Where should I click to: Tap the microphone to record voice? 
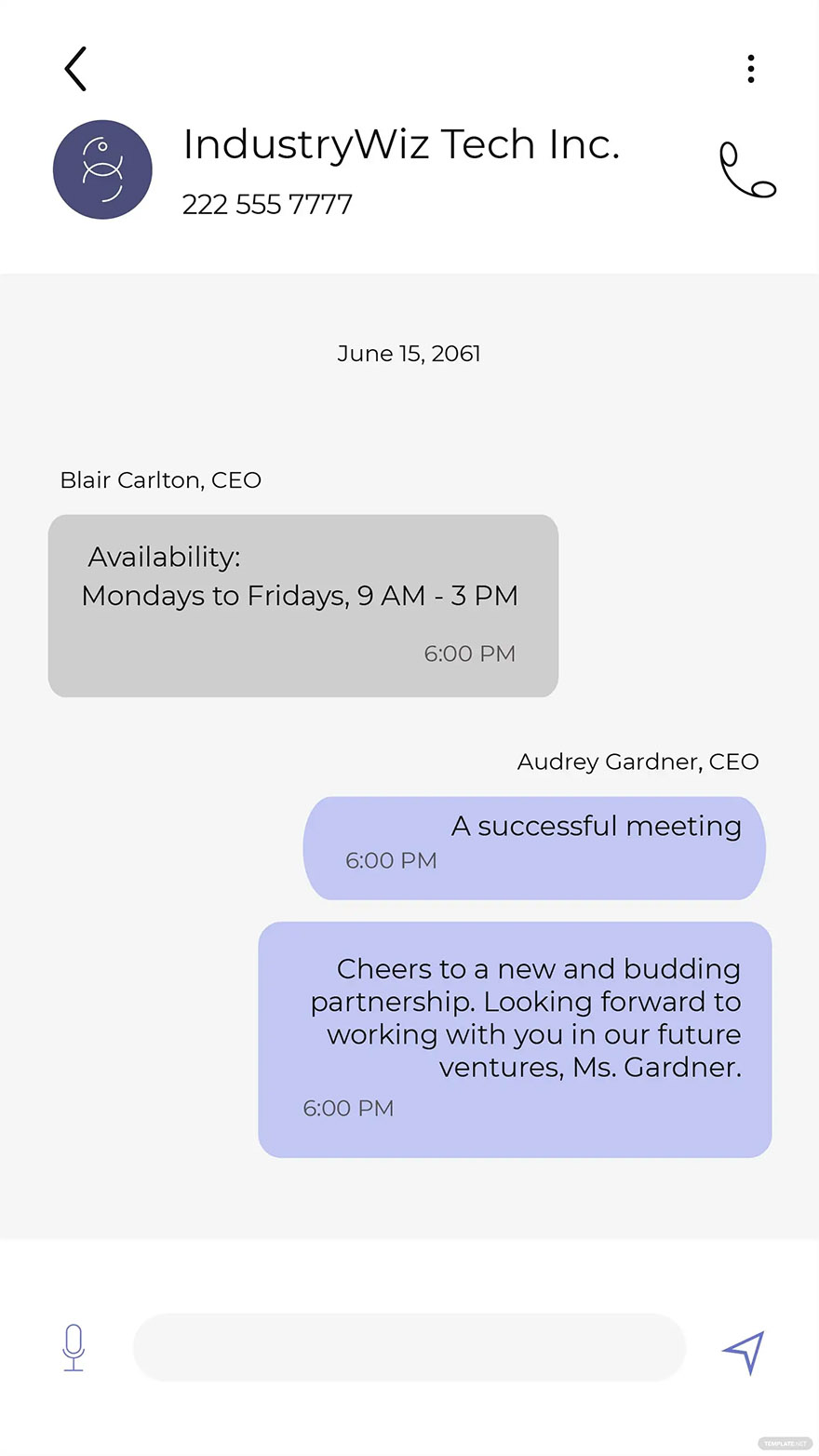[x=74, y=1347]
